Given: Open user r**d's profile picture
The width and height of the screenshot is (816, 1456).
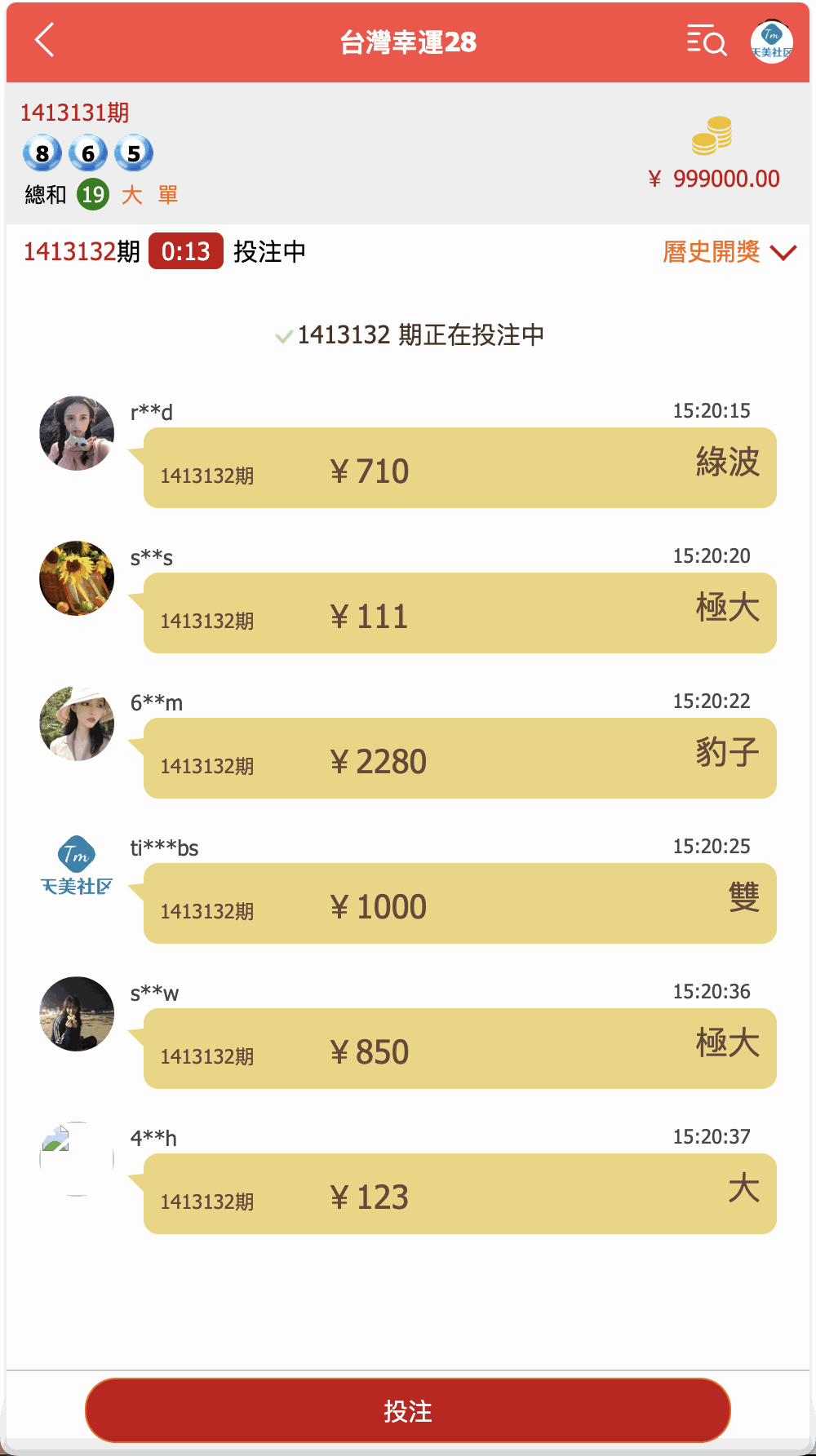Looking at the screenshot, I should (x=76, y=433).
